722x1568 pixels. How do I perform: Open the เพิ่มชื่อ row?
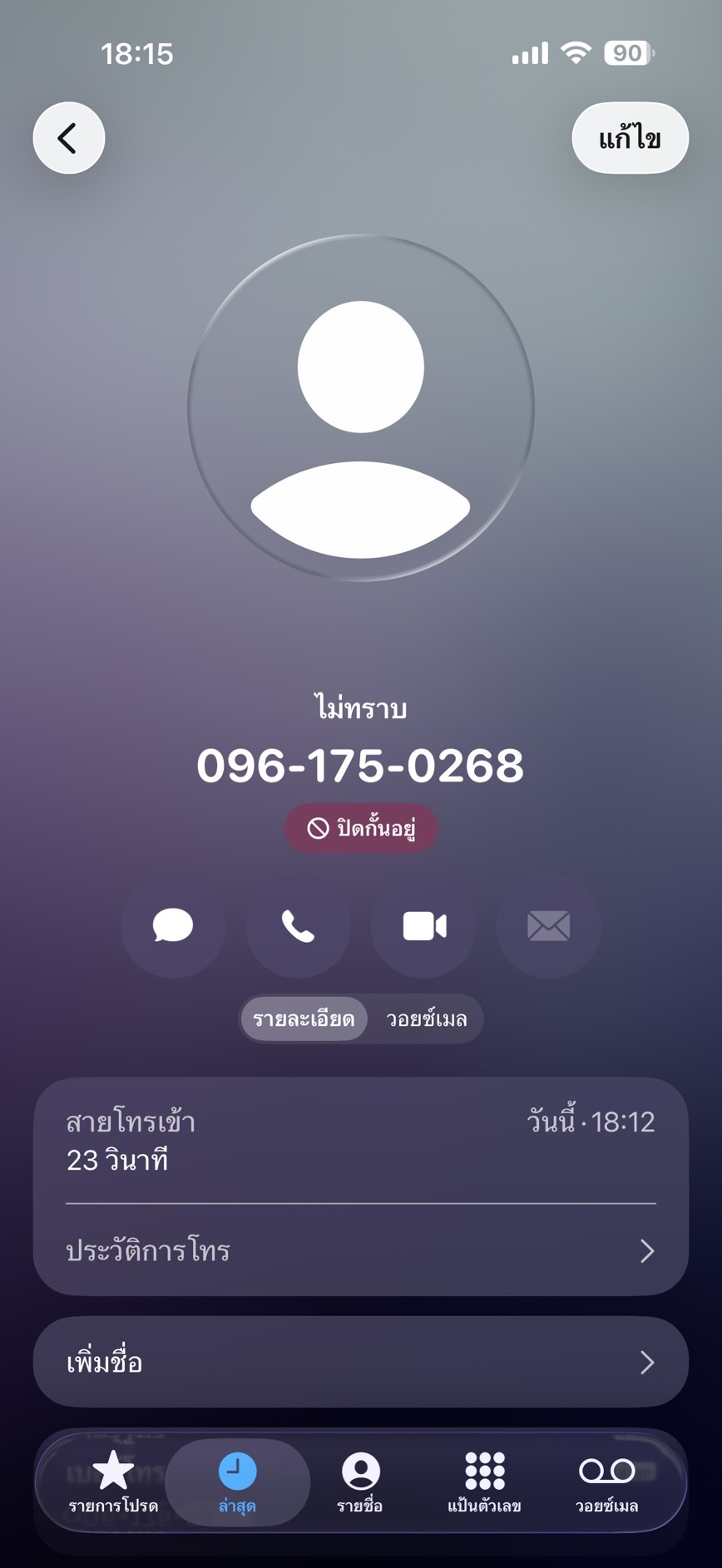(361, 1362)
